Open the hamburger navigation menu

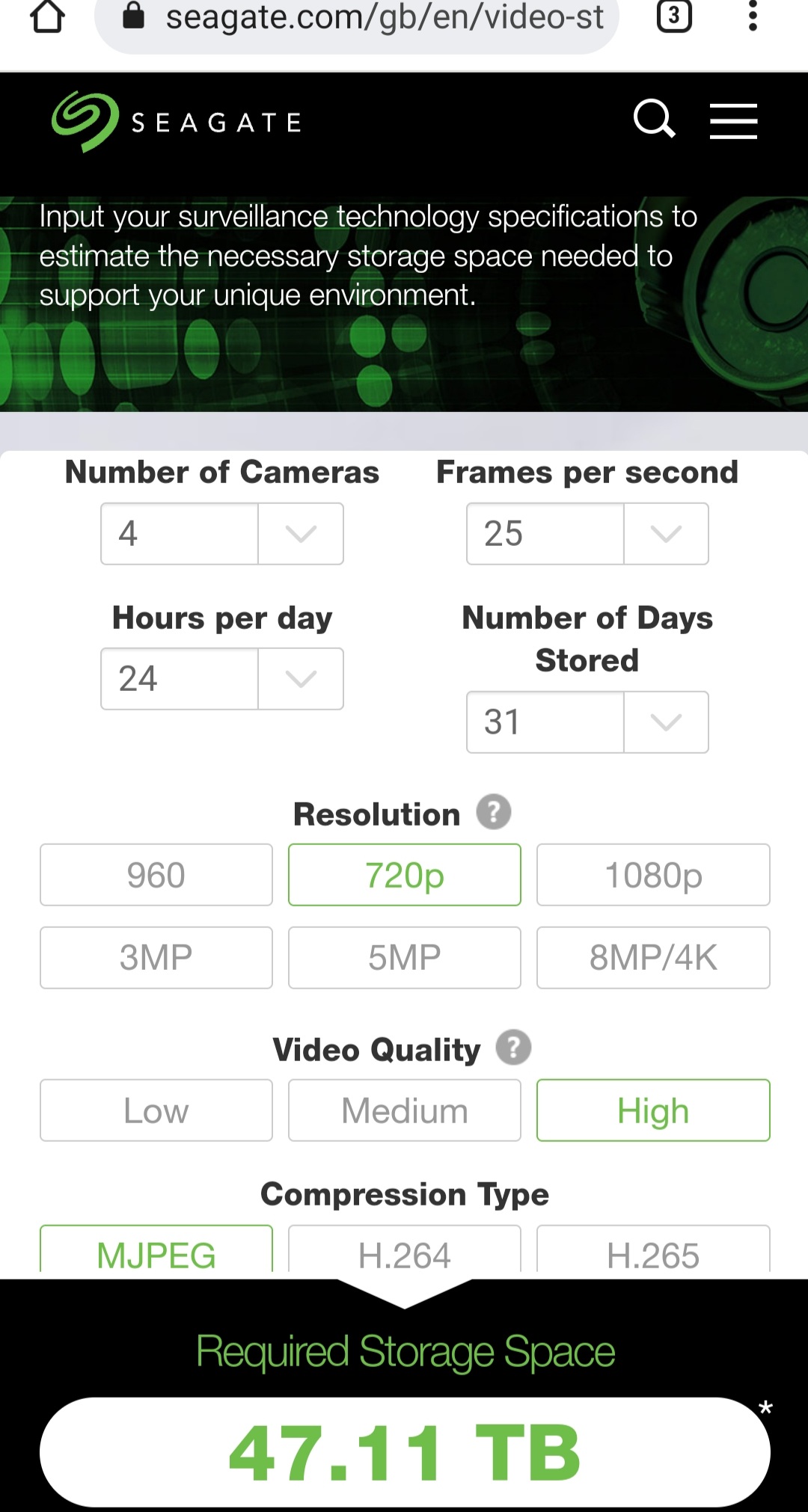point(733,121)
